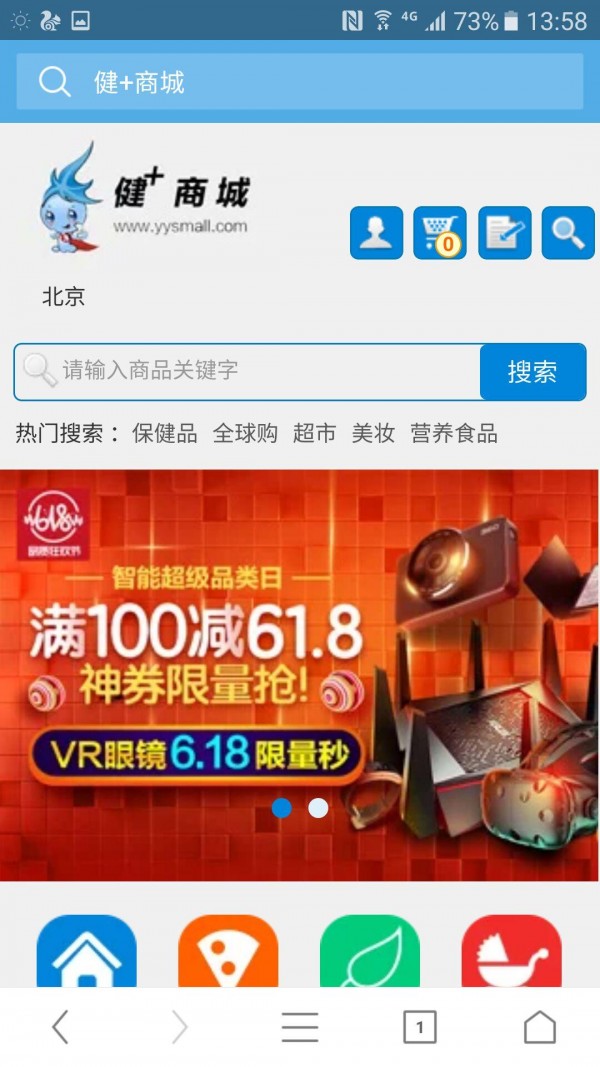Screen dimensions: 600x1067
Task: Search hot keyword 美妆
Action: 373,433
